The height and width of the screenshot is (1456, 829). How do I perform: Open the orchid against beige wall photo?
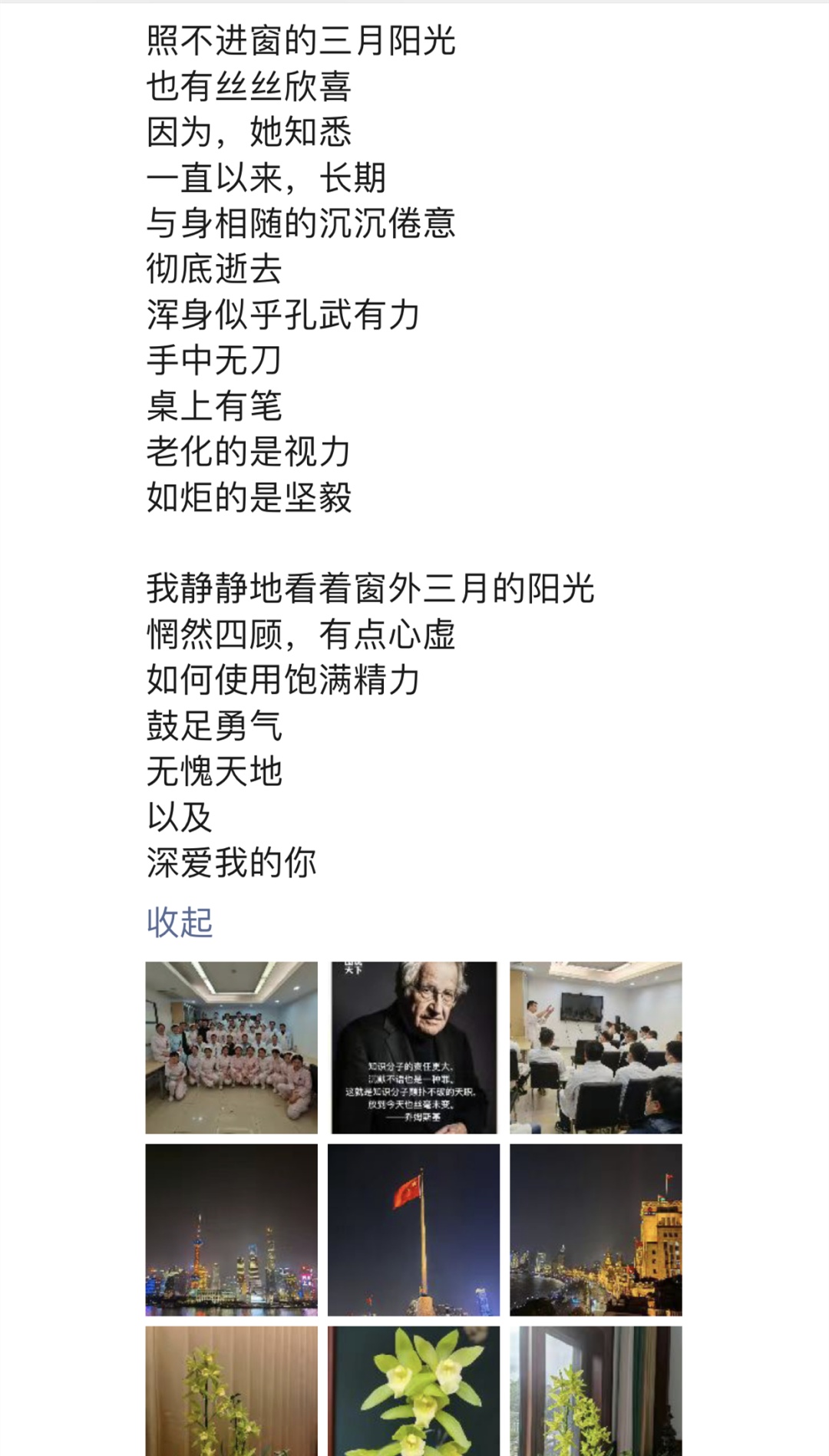pos(231,1391)
